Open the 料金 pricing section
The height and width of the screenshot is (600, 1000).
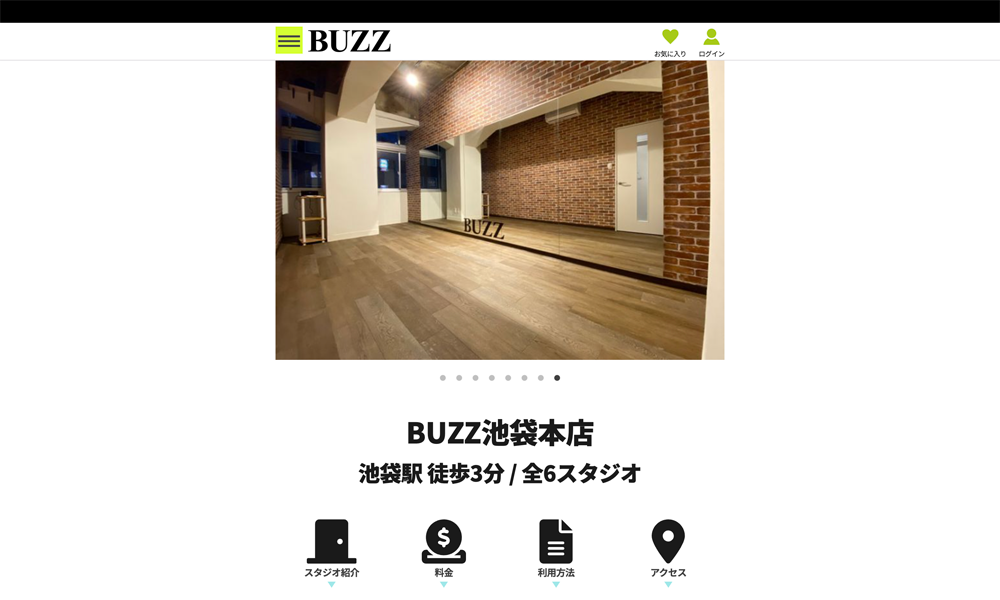pos(443,549)
